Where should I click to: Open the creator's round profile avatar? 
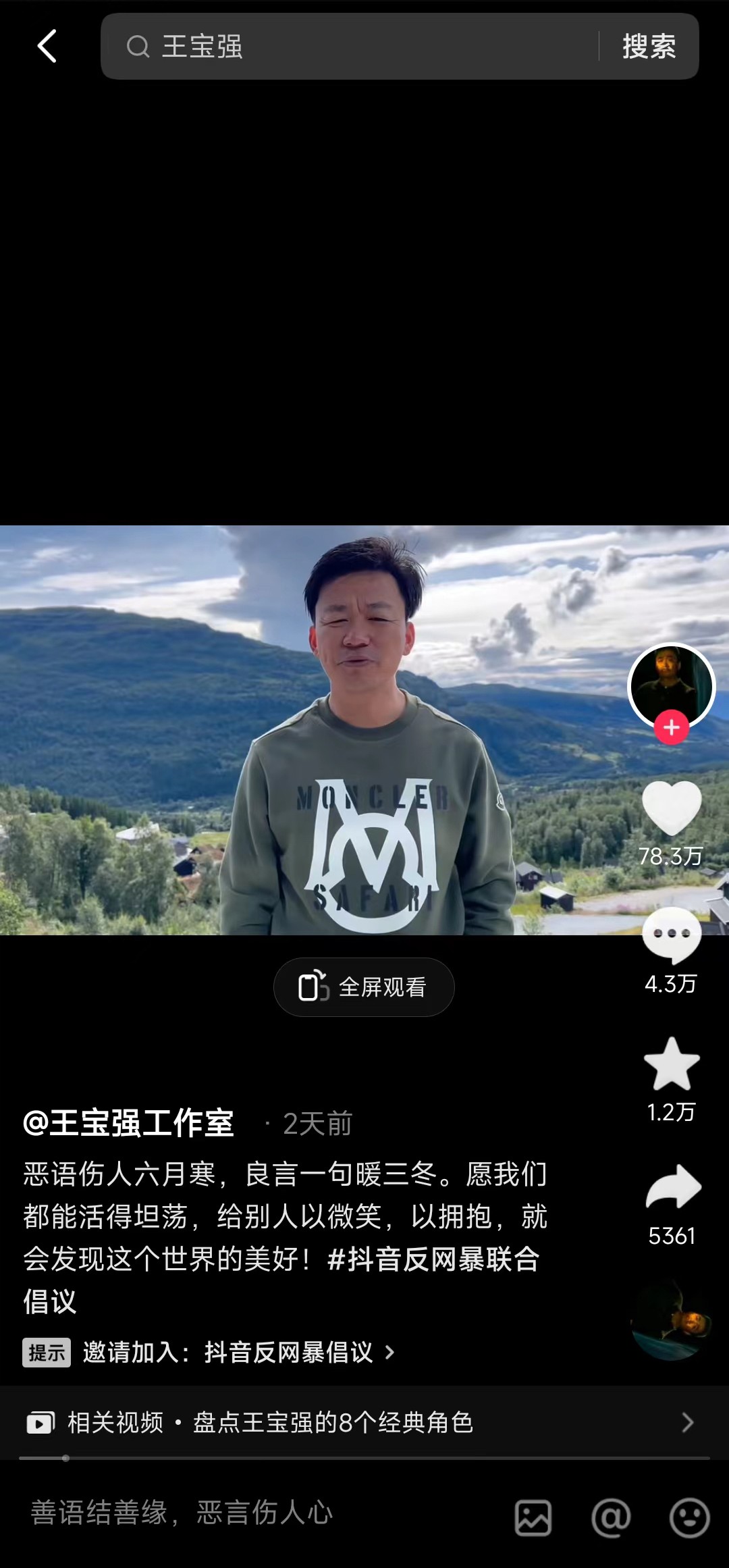point(671,685)
